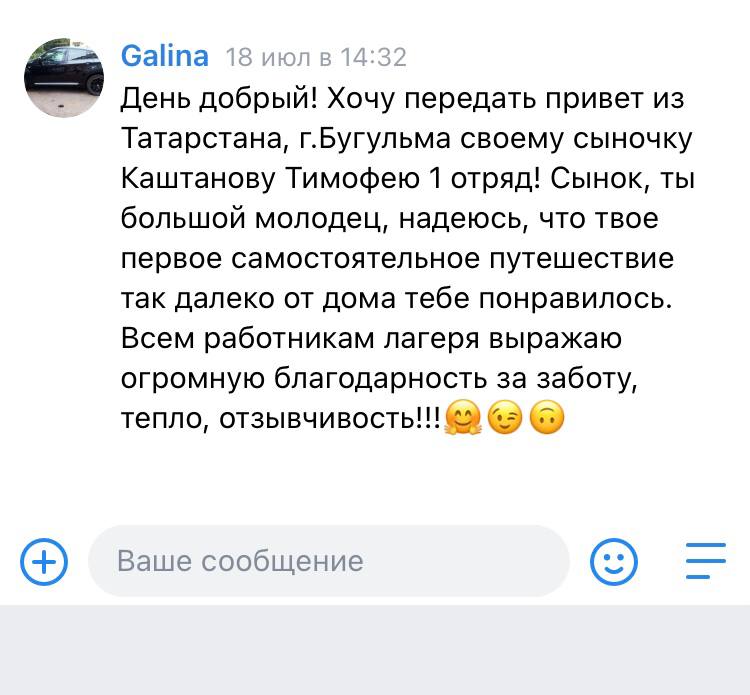Add an attachment with the plus icon
Viewport: 750px width, 695px height.
(x=45, y=561)
